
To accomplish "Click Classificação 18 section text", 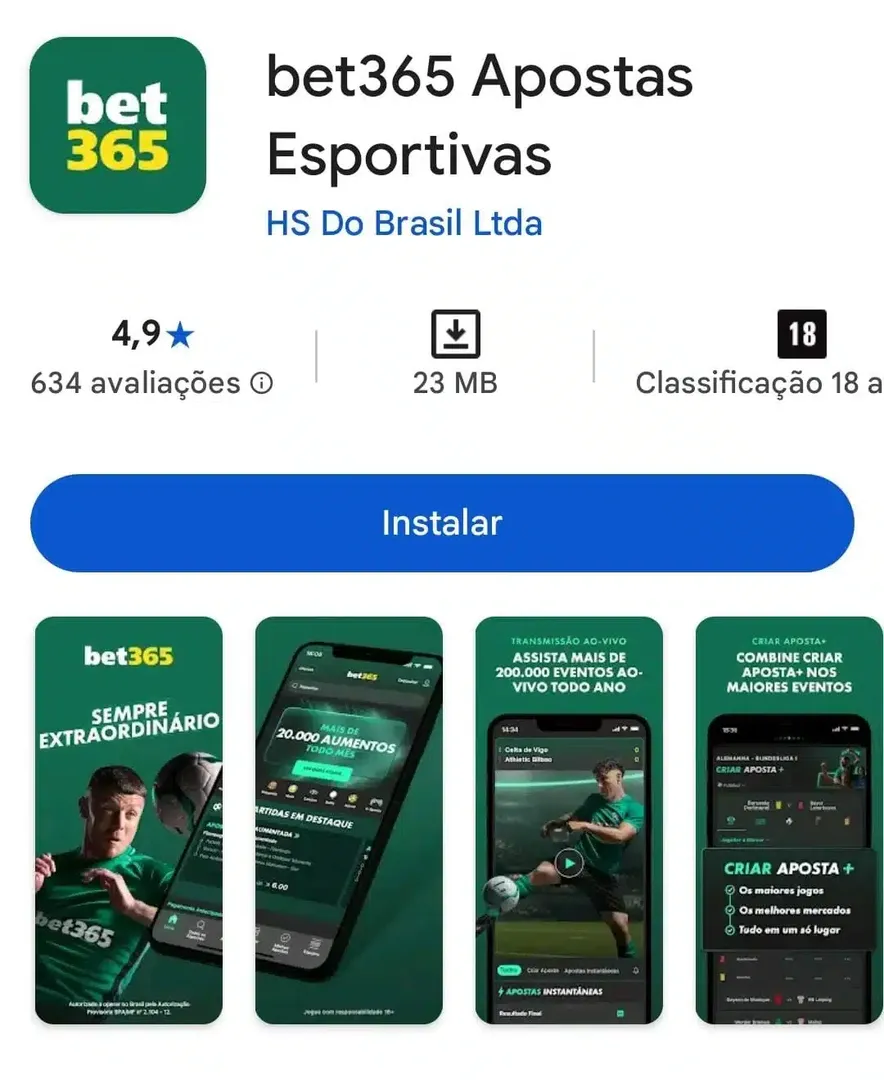I will (757, 382).
